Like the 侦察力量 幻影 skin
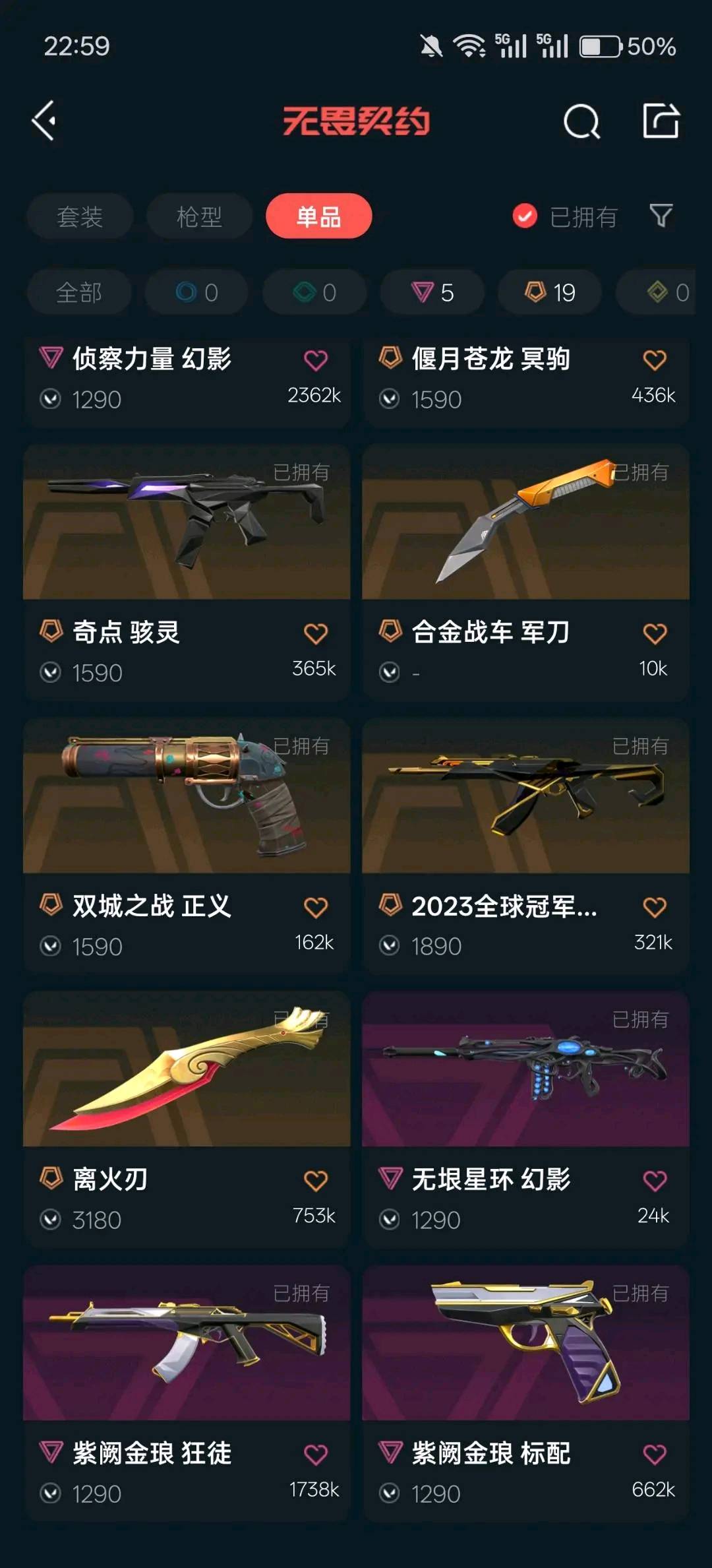 coord(316,360)
